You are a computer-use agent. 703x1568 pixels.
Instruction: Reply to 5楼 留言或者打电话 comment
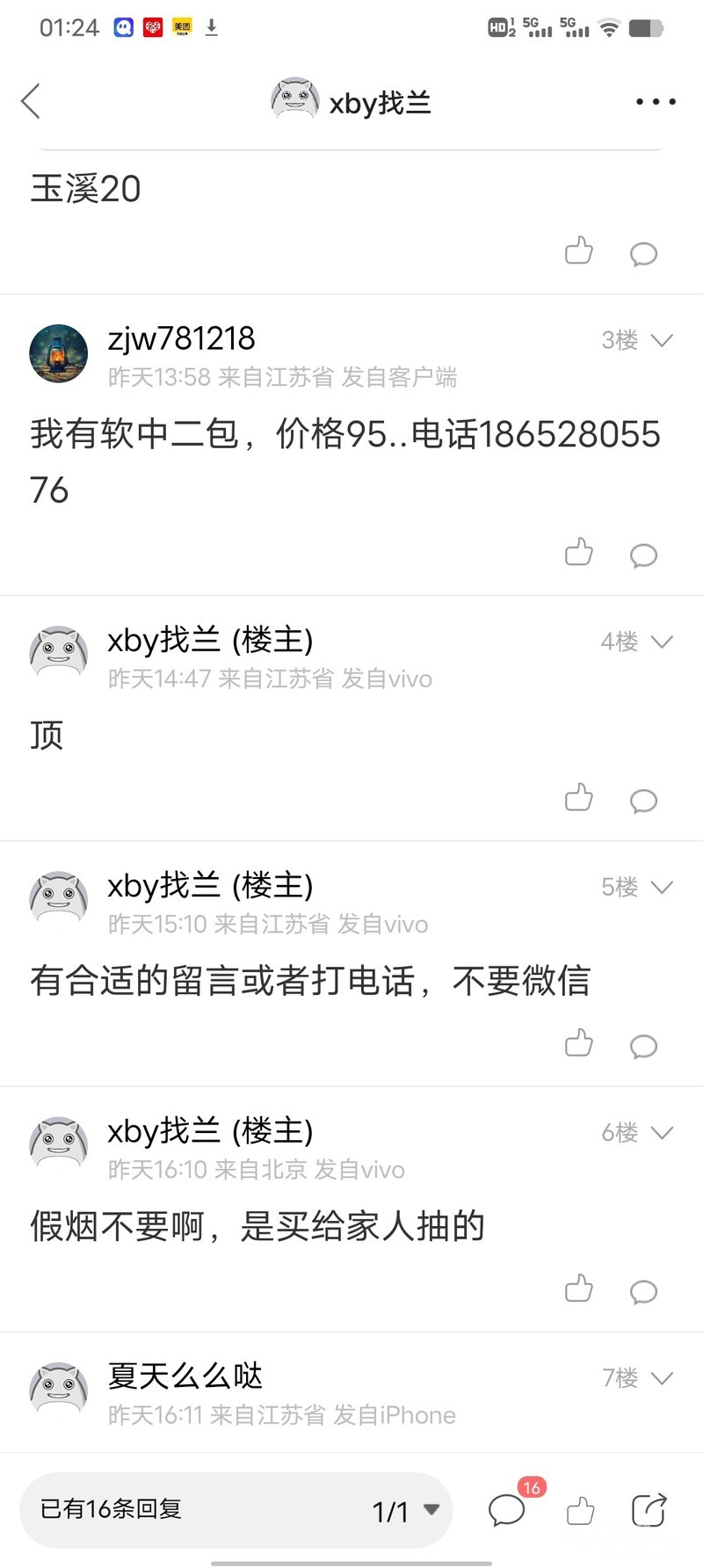tap(643, 1046)
